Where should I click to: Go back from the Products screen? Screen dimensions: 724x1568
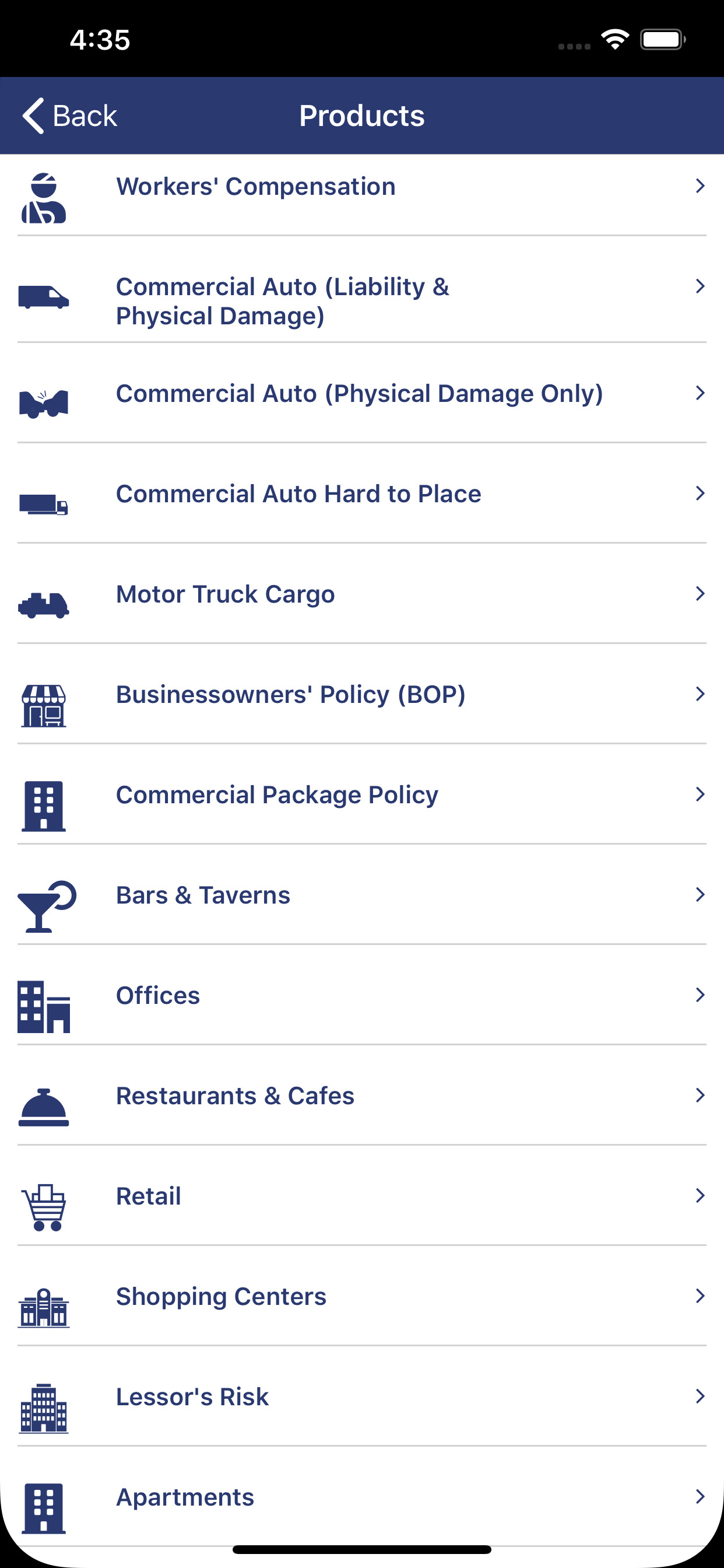click(69, 116)
